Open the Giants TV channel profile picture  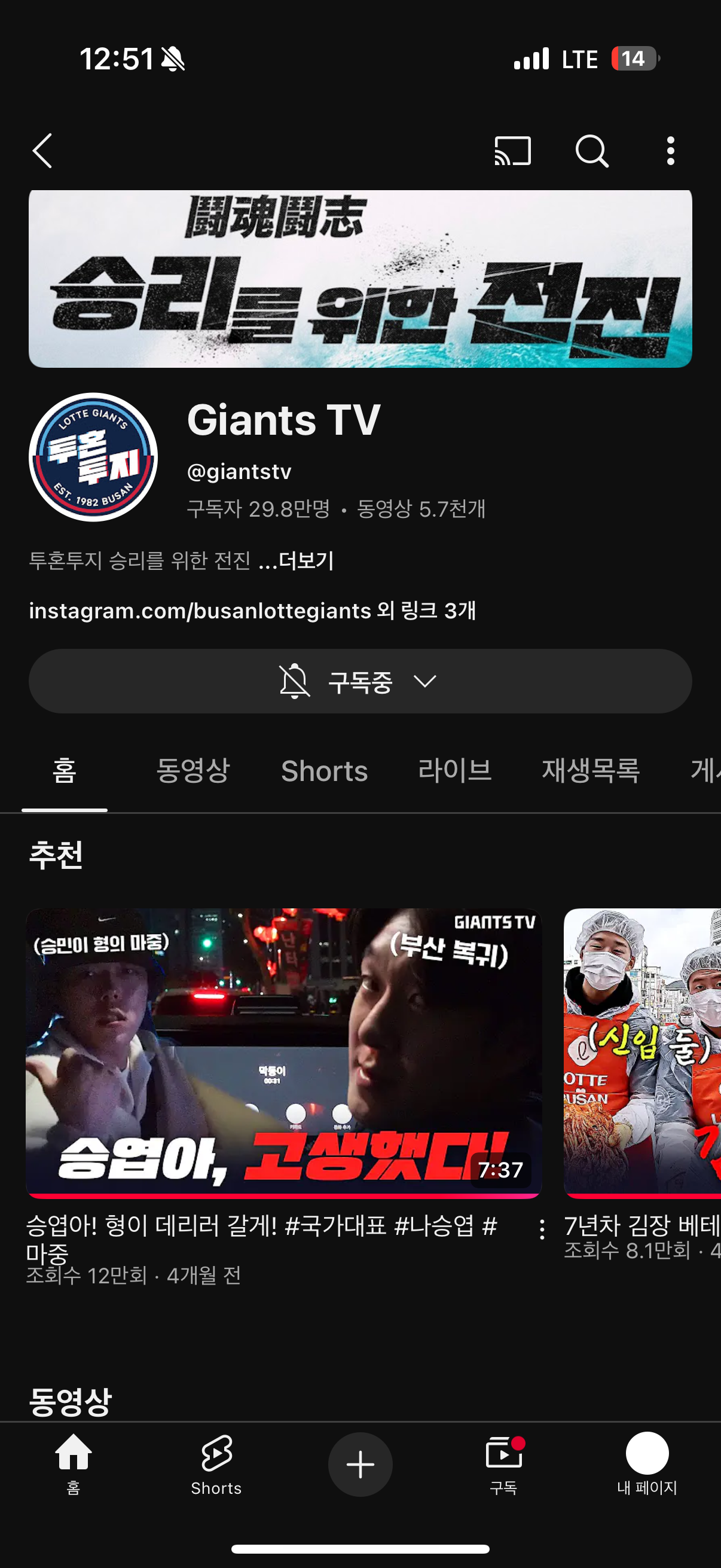tap(93, 457)
